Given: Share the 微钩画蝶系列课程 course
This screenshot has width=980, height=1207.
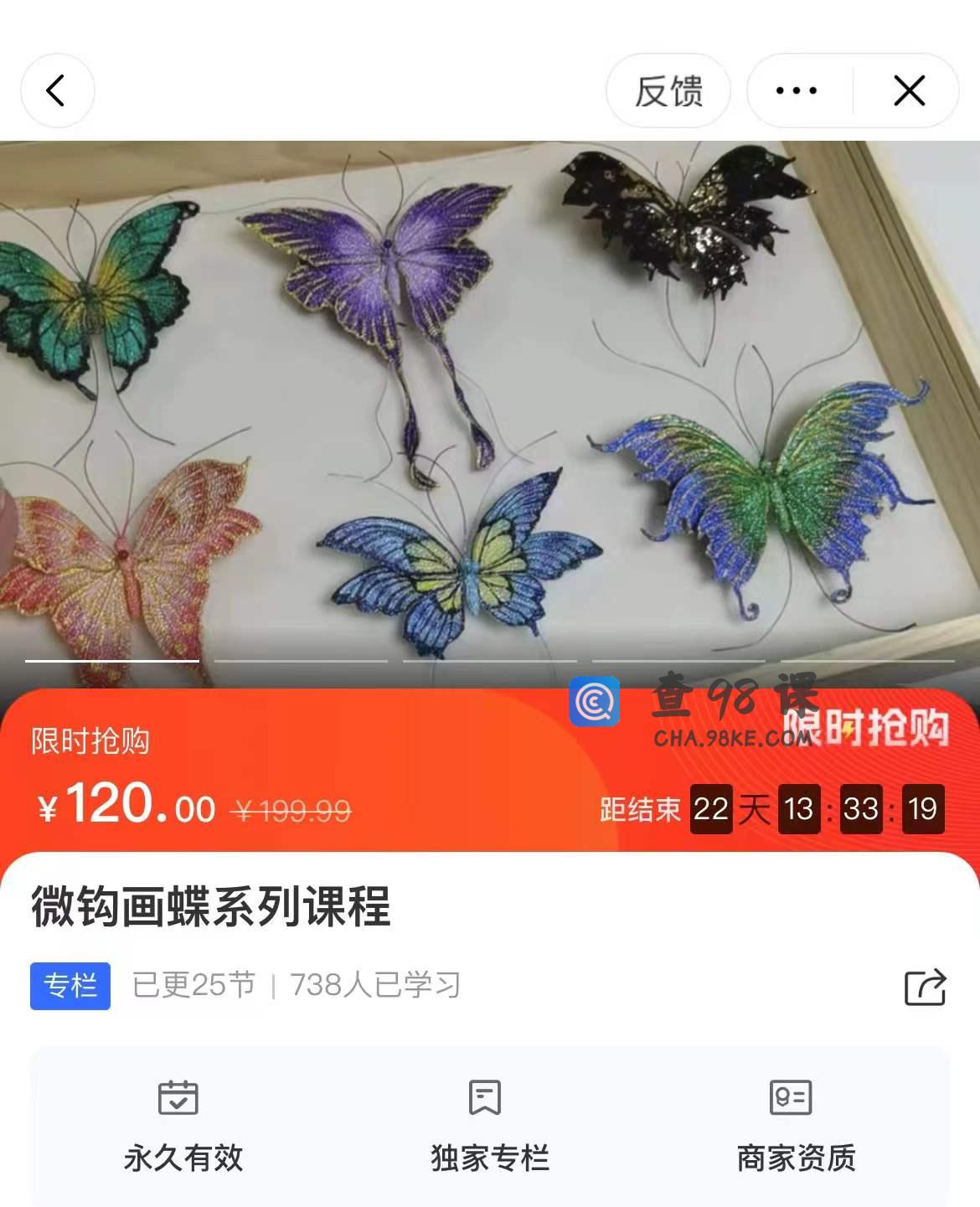Looking at the screenshot, I should (925, 987).
